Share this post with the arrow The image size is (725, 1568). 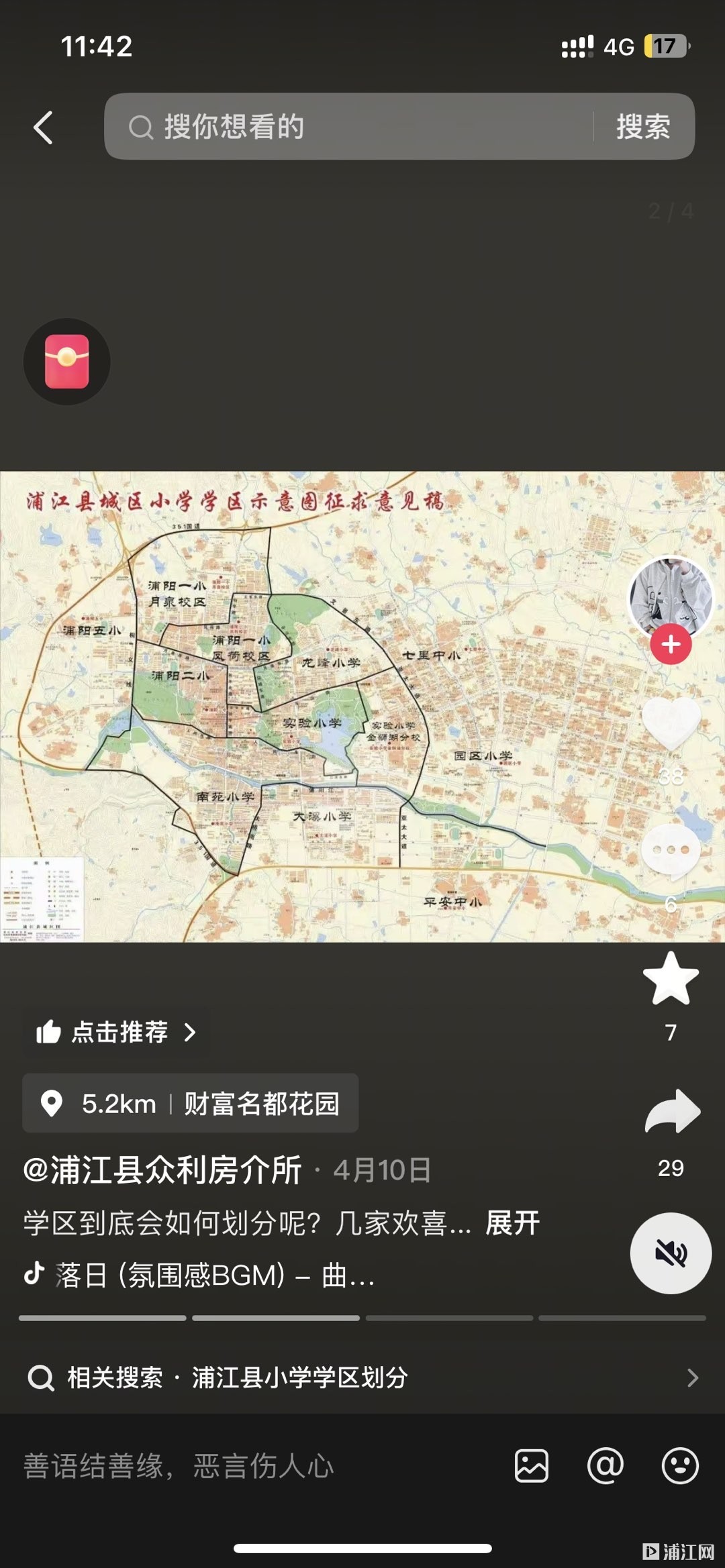[672, 1111]
